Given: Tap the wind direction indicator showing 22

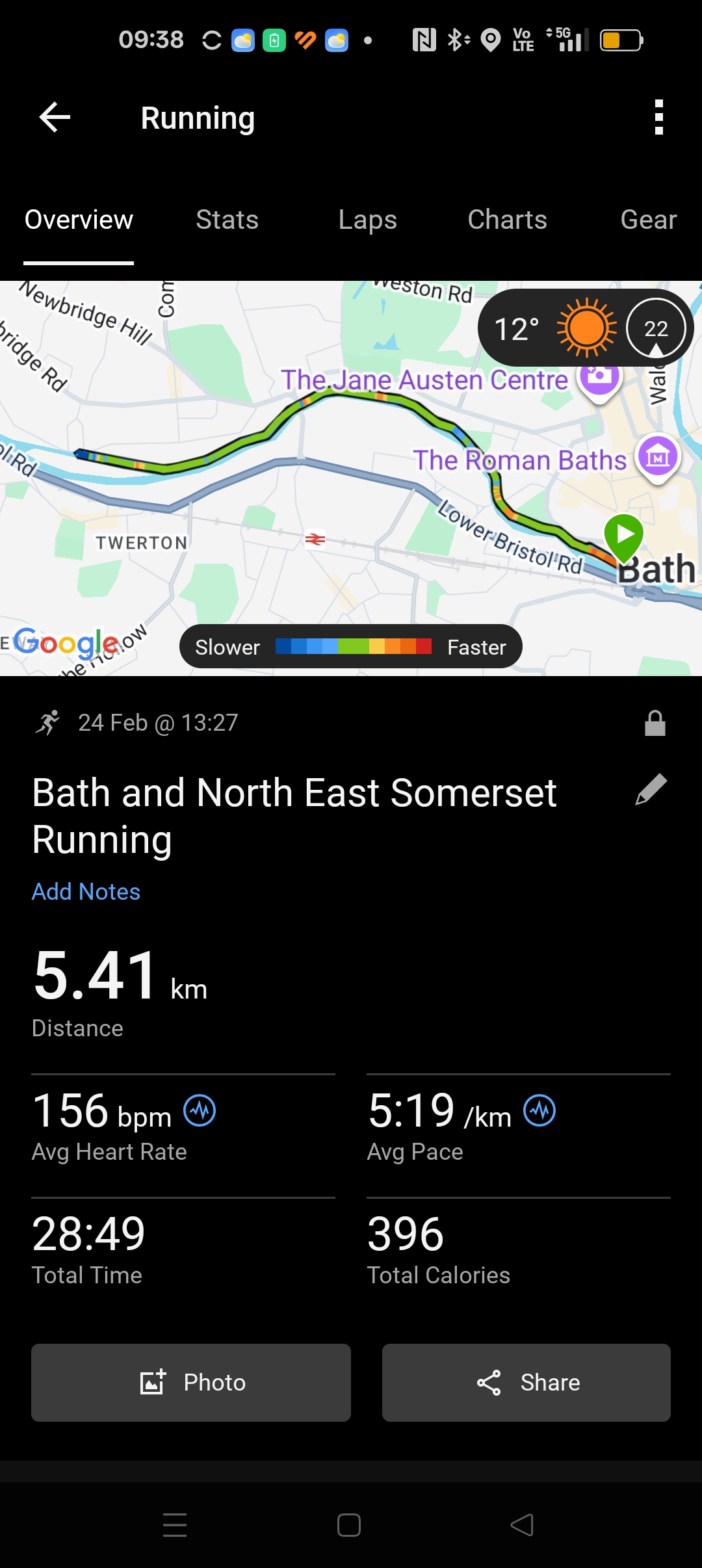Looking at the screenshot, I should pos(656,328).
